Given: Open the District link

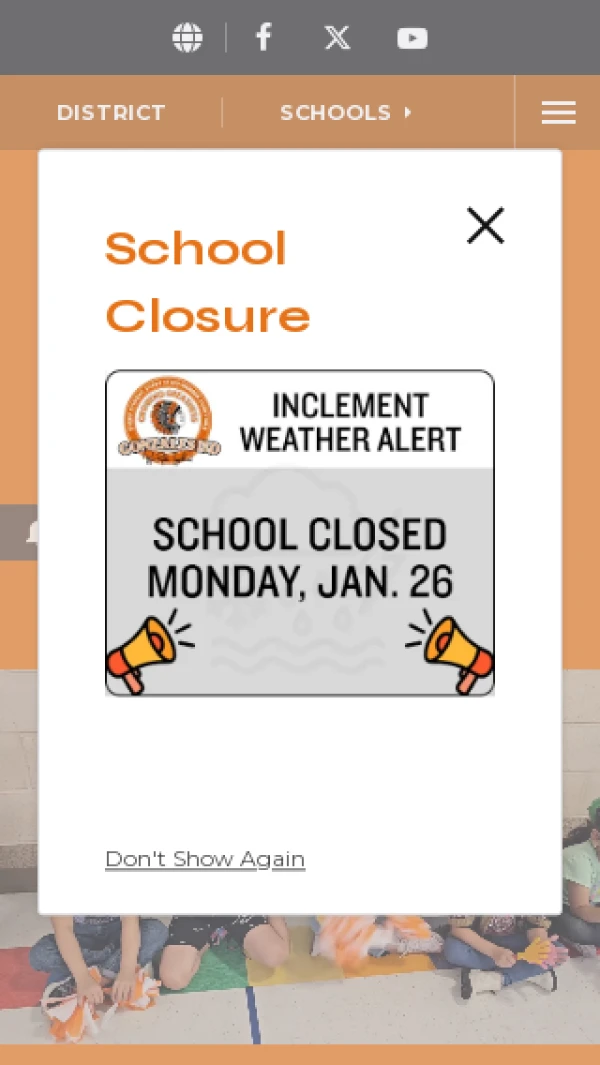Looking at the screenshot, I should coord(111,113).
